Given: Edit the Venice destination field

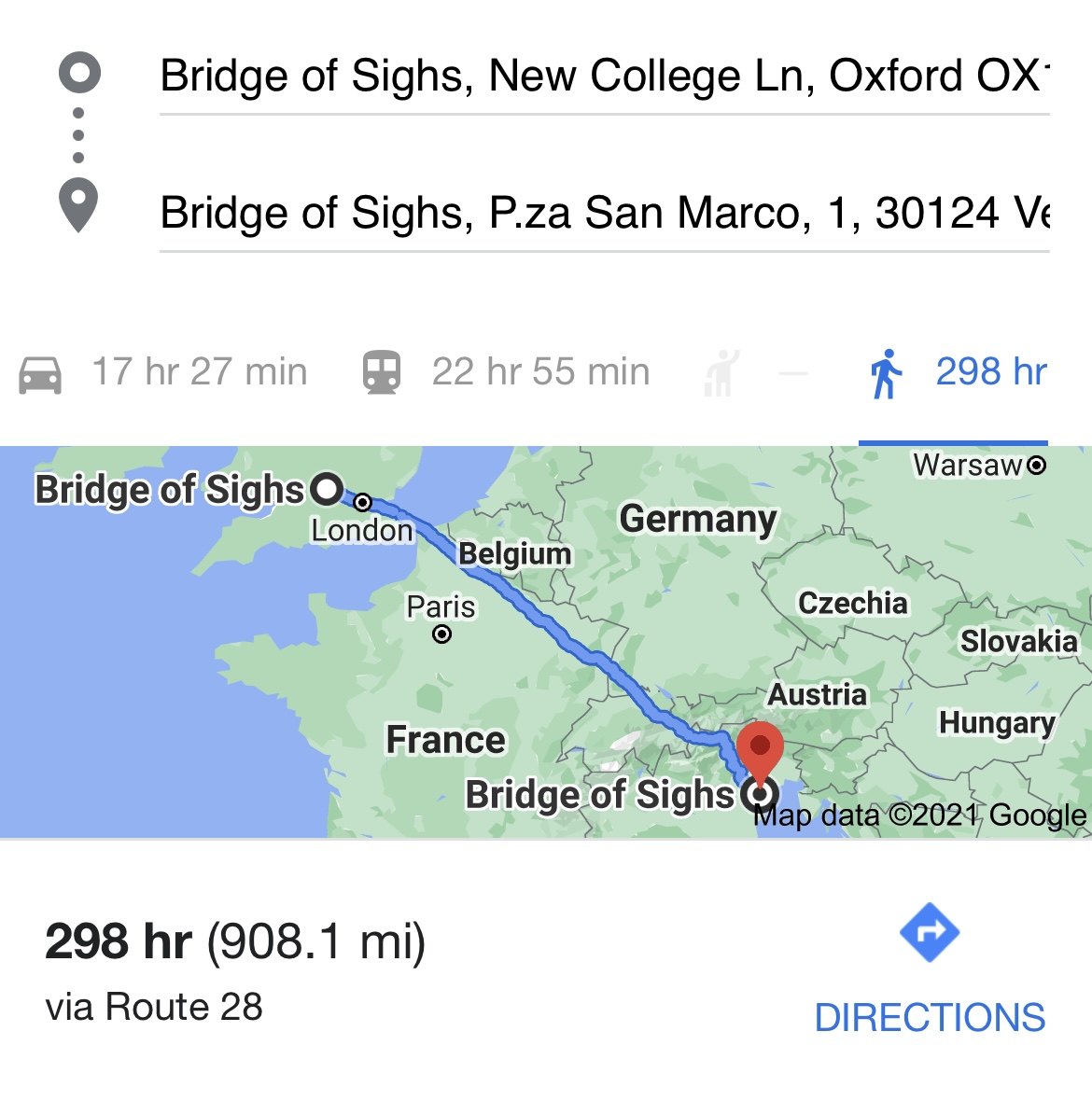Looking at the screenshot, I should [x=603, y=213].
